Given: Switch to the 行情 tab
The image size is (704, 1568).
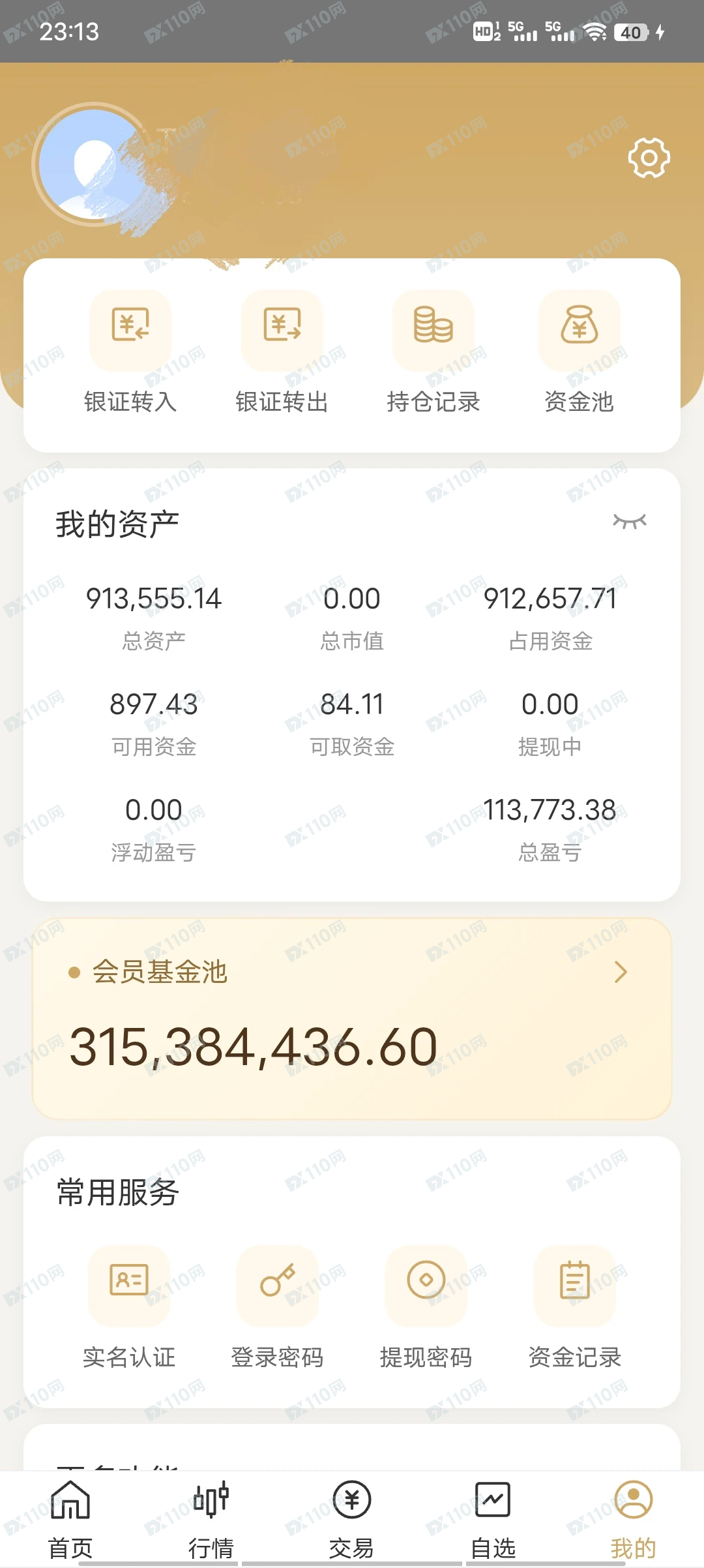Looking at the screenshot, I should [211, 1518].
